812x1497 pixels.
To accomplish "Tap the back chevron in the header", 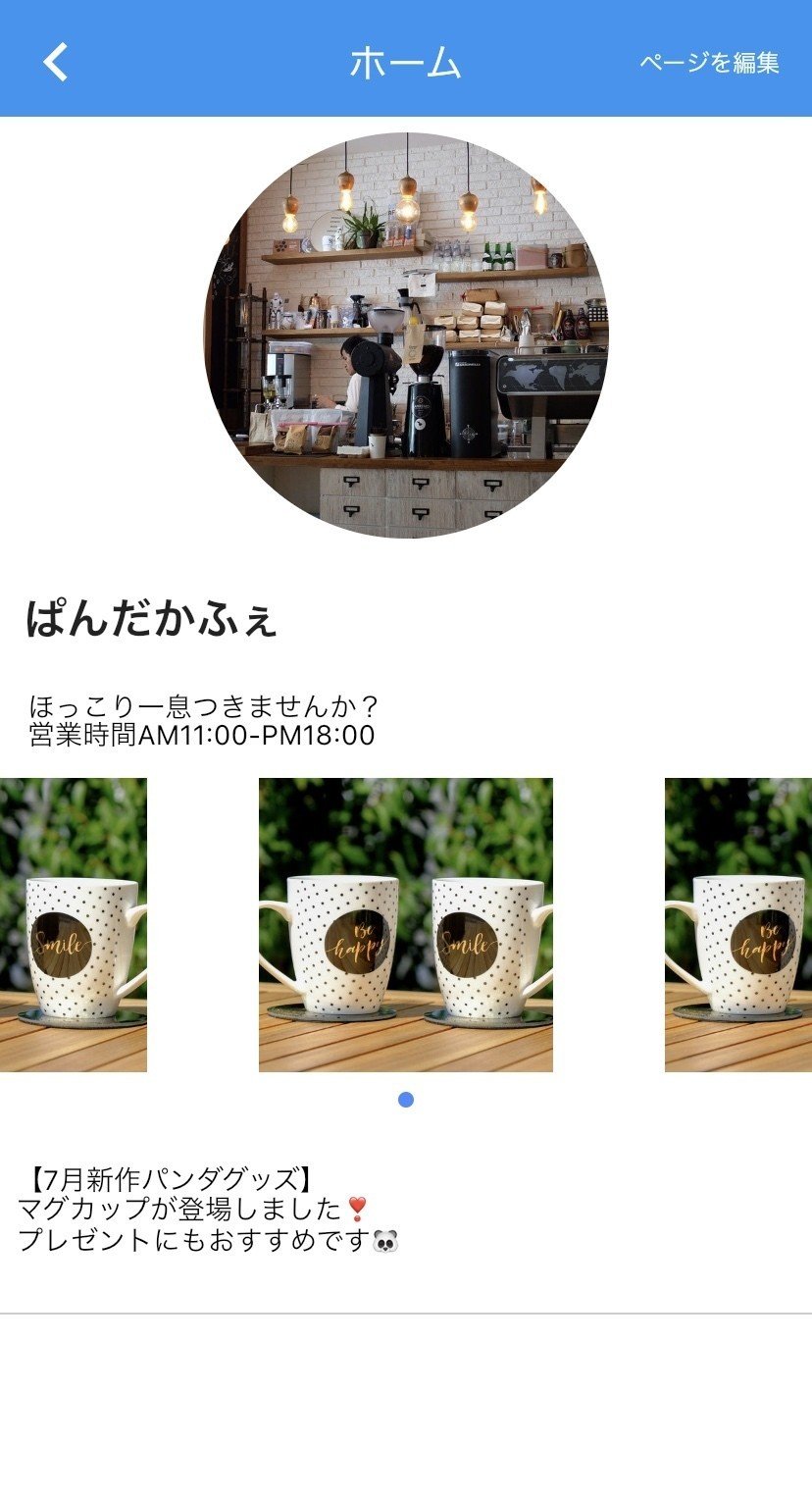I will tap(56, 63).
